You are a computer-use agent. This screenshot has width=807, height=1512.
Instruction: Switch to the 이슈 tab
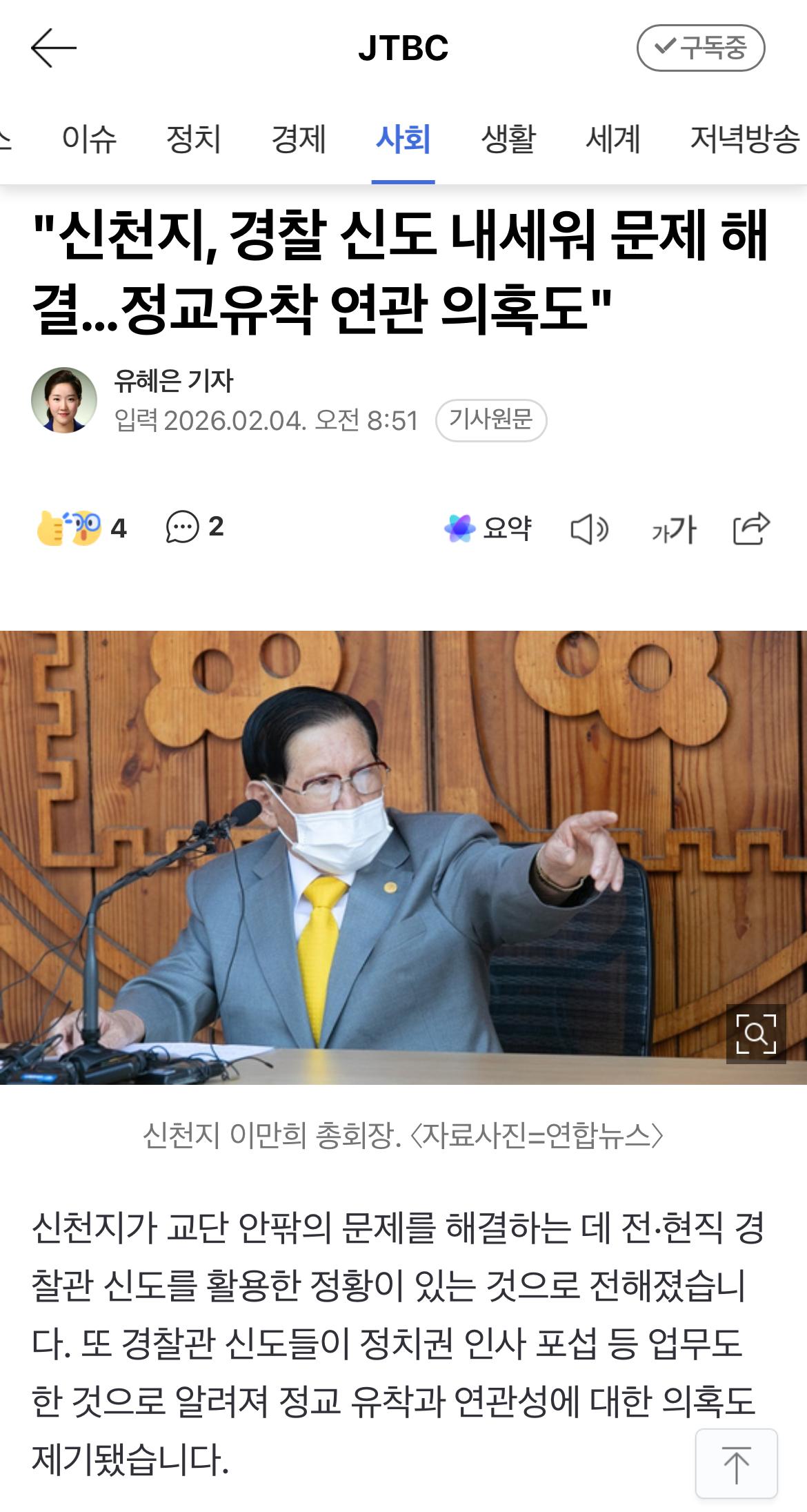(89, 139)
